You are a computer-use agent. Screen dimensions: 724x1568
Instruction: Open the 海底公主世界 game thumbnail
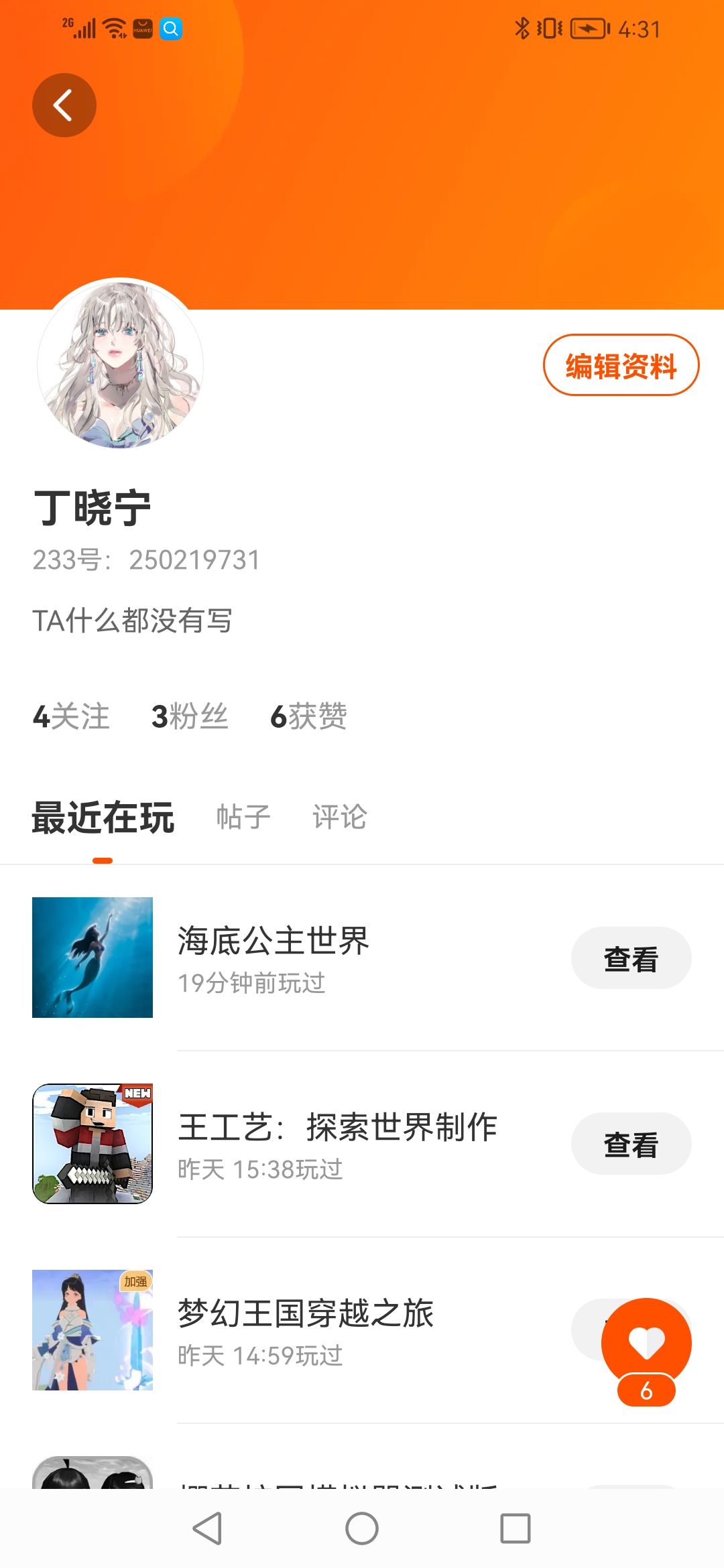pyautogui.click(x=93, y=958)
